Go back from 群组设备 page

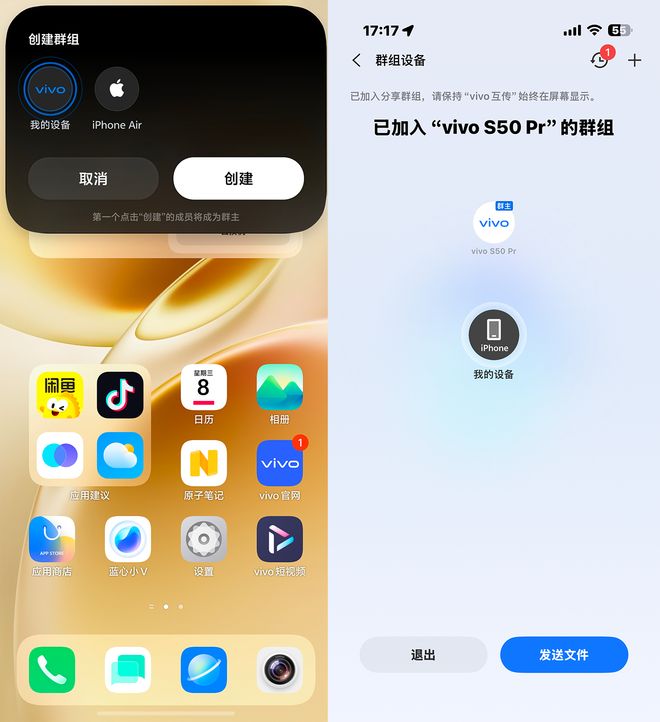coord(357,60)
